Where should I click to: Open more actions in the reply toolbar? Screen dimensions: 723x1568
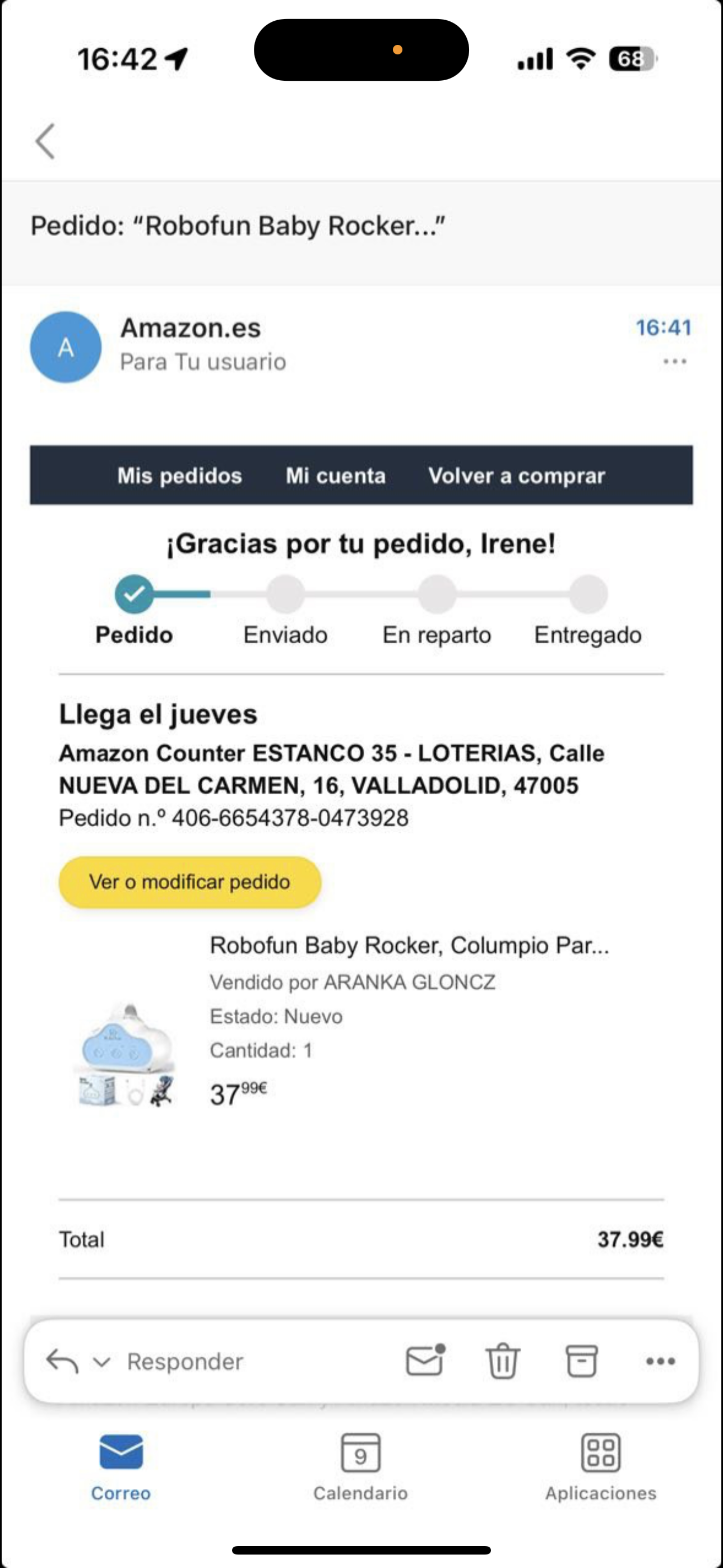[660, 1361]
